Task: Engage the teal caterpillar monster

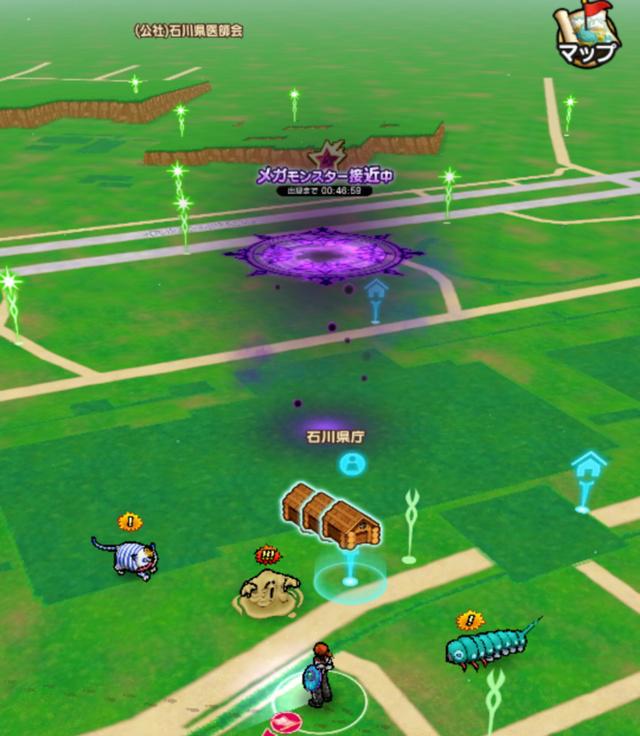Action: point(490,645)
